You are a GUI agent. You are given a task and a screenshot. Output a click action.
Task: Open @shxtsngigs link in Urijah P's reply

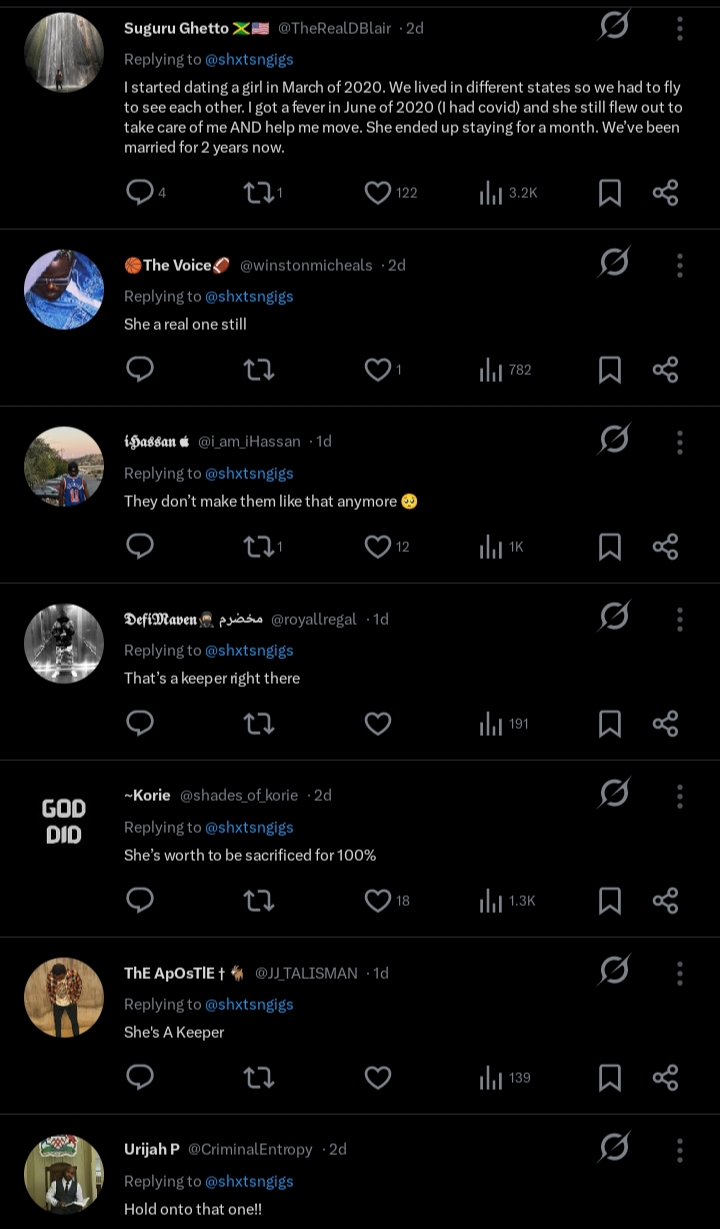point(249,1181)
